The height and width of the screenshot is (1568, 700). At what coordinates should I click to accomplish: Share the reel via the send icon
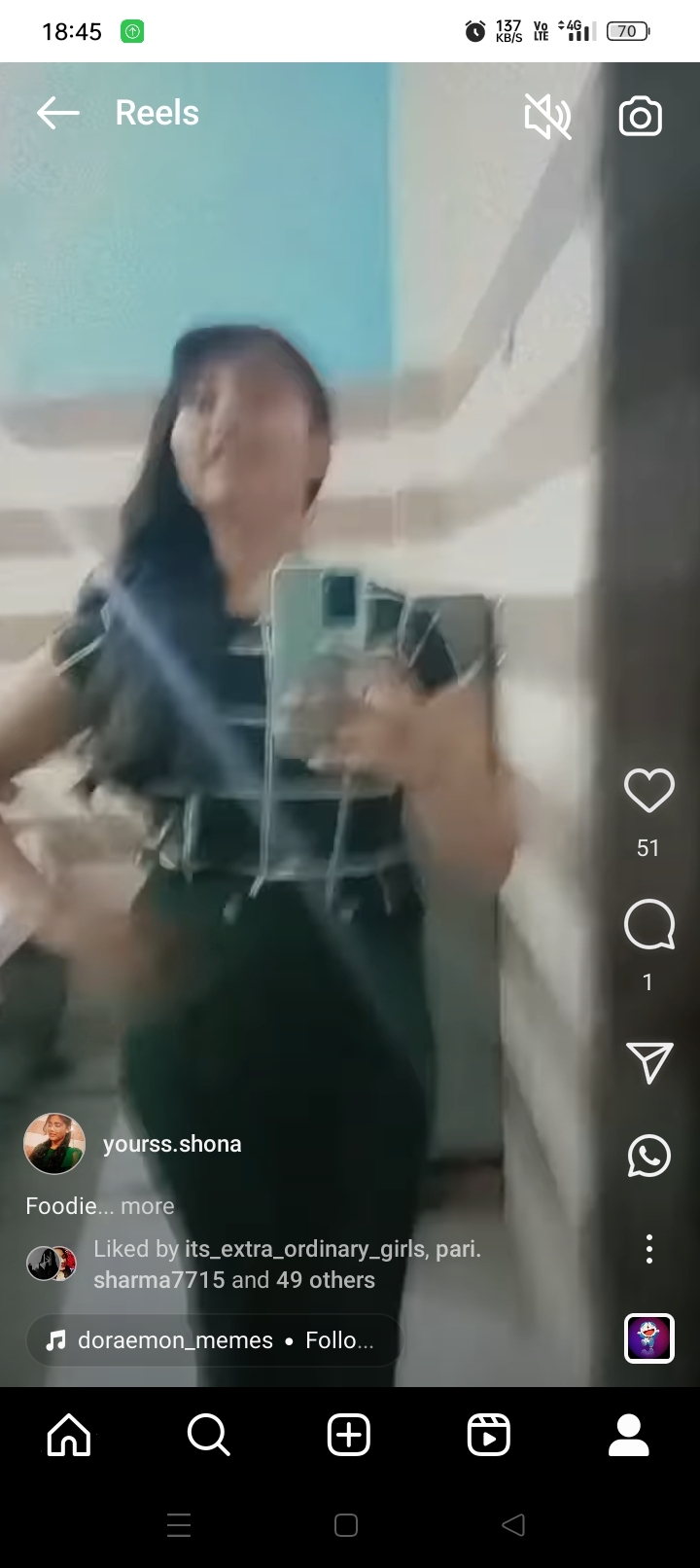coord(648,1062)
